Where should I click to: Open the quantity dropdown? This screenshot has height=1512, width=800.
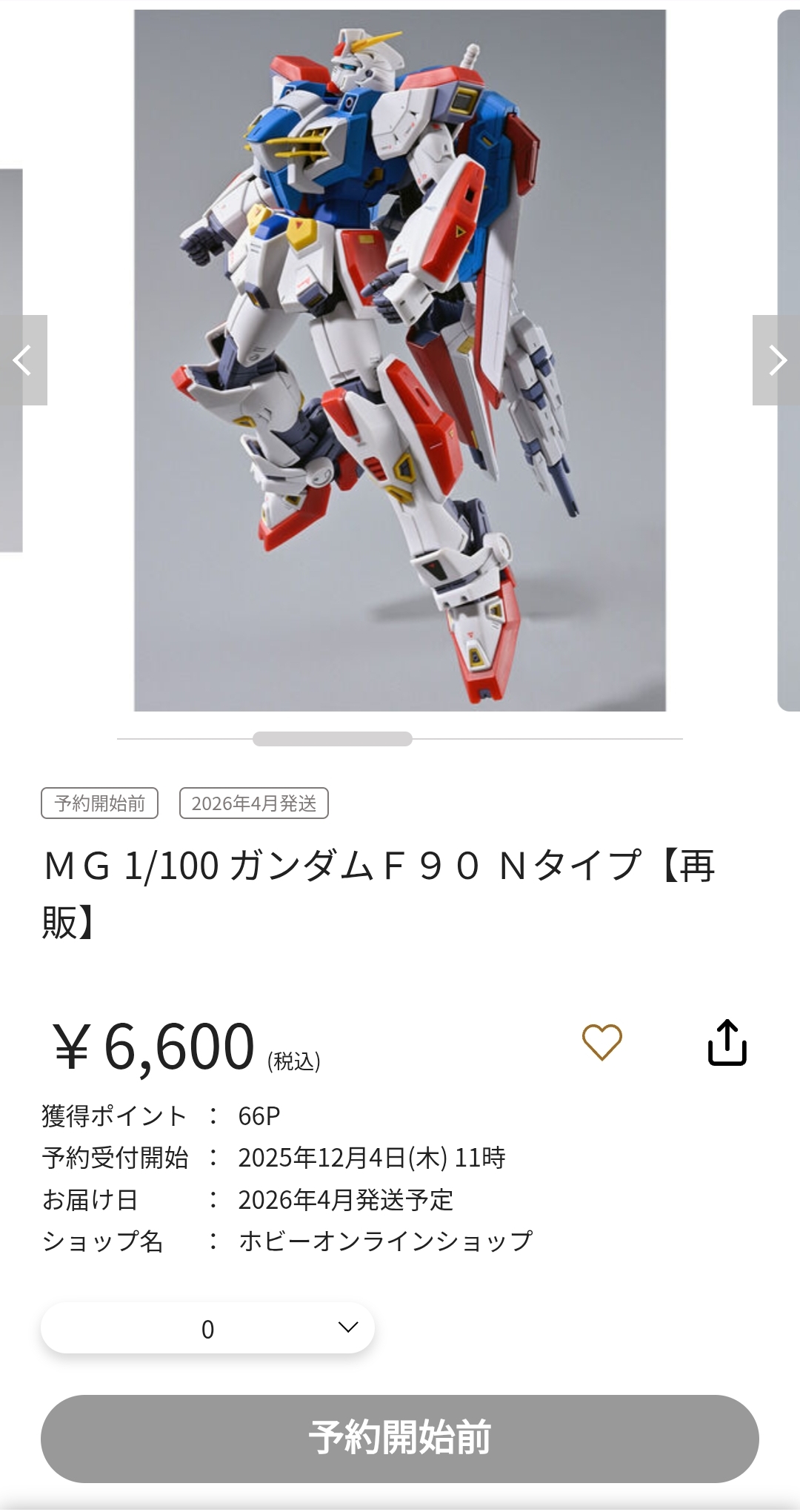tap(207, 1328)
